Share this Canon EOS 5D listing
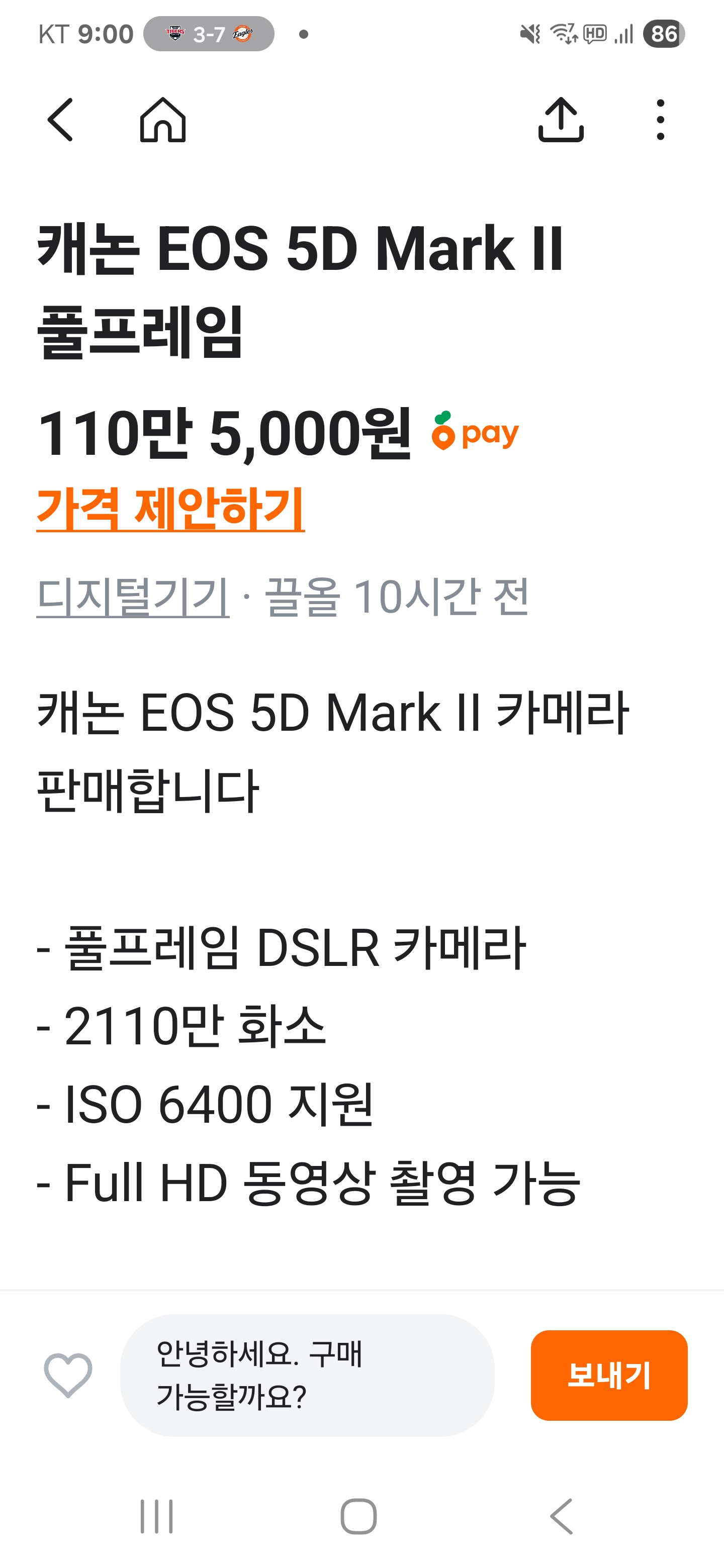This screenshot has width=724, height=1568. coord(561,120)
